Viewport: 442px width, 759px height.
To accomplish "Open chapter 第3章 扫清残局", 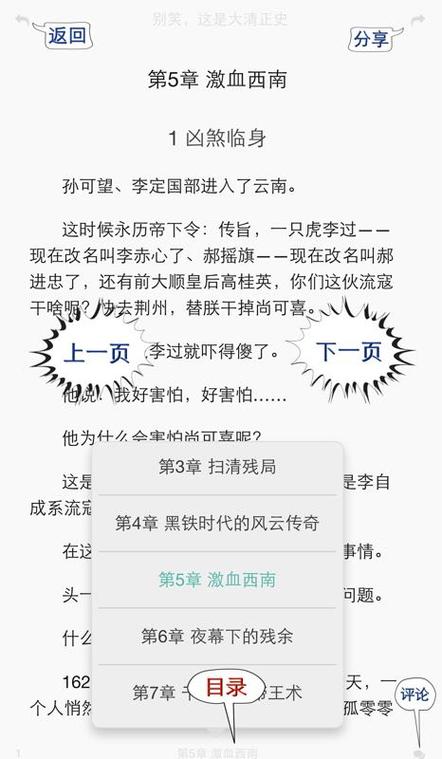I will tap(217, 467).
